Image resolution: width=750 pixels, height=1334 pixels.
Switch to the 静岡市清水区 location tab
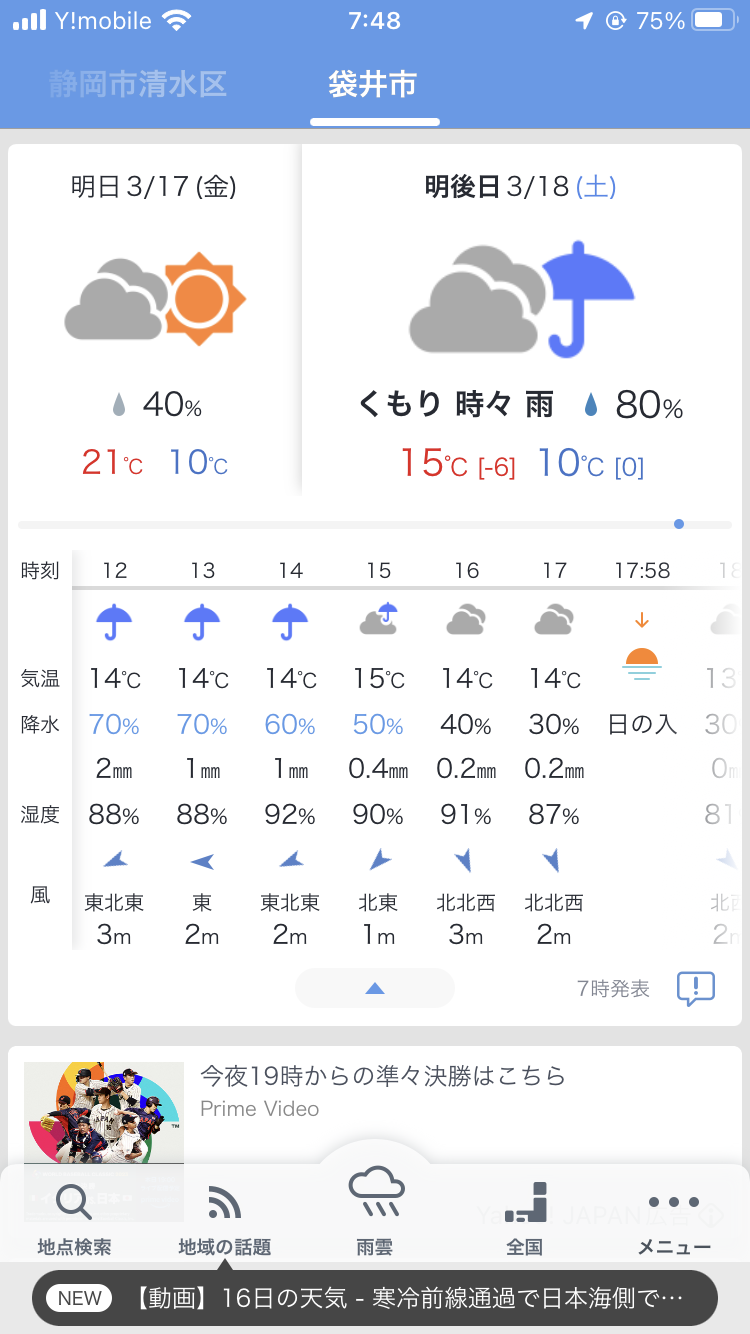click(138, 84)
